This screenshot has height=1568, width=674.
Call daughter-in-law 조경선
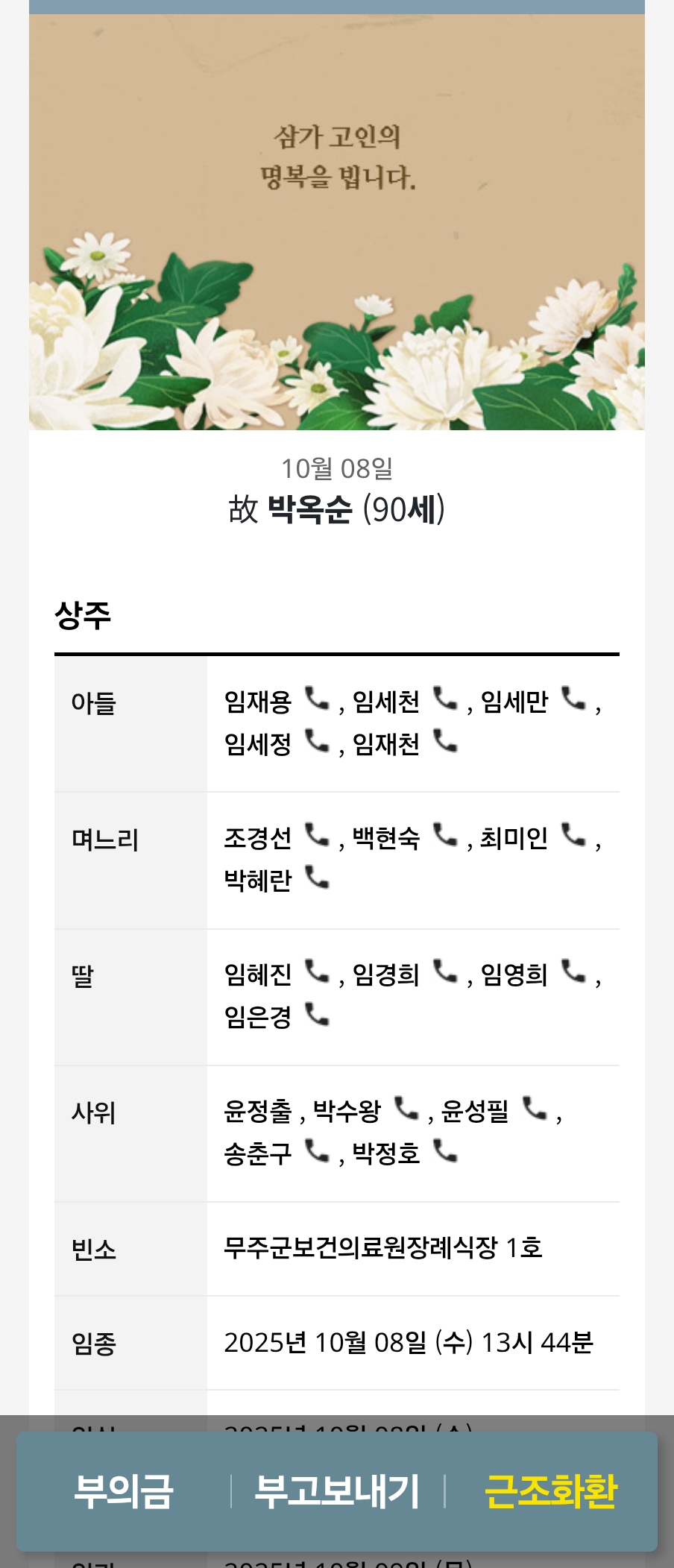[318, 836]
